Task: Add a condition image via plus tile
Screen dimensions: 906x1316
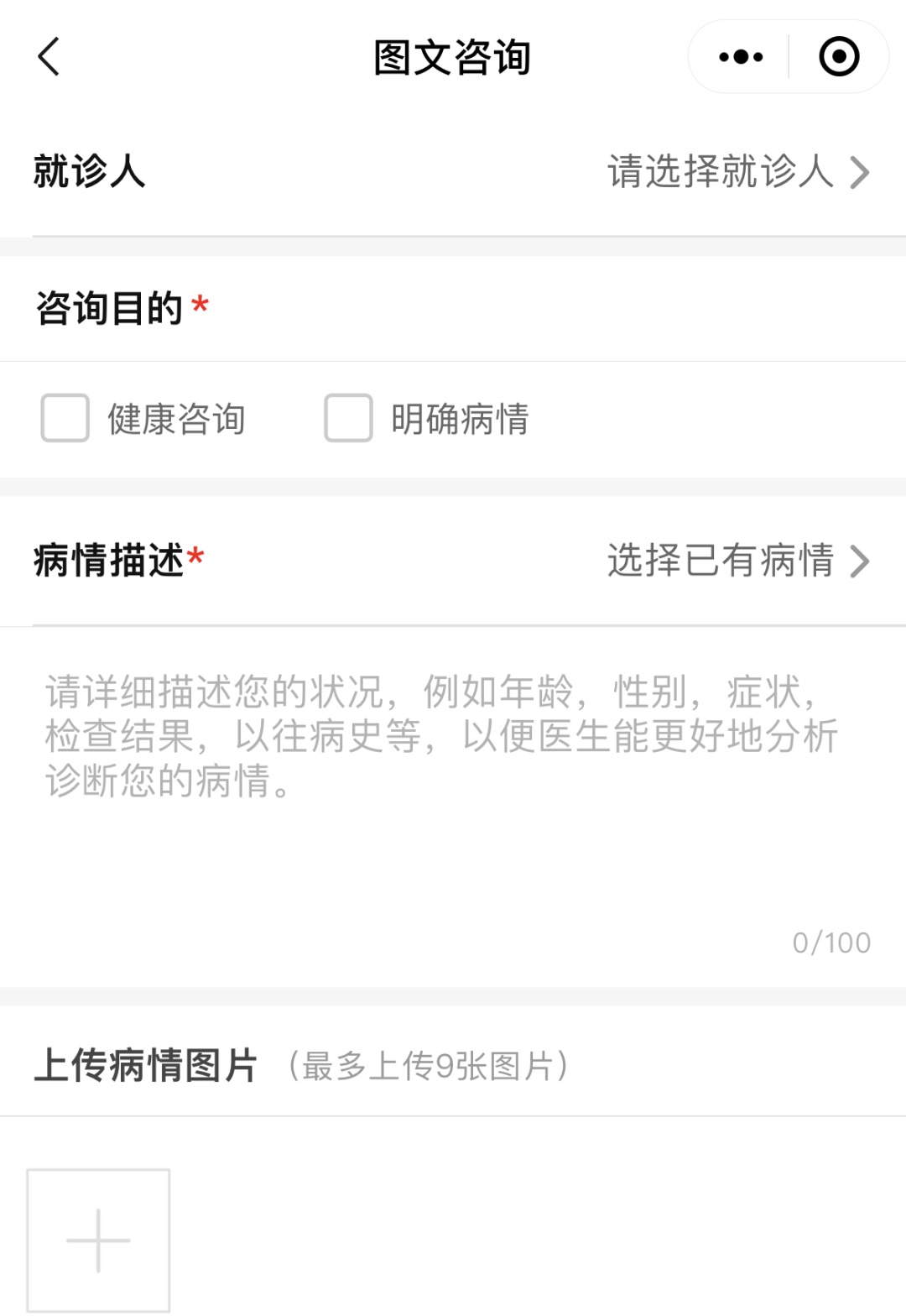Action: click(x=98, y=1240)
